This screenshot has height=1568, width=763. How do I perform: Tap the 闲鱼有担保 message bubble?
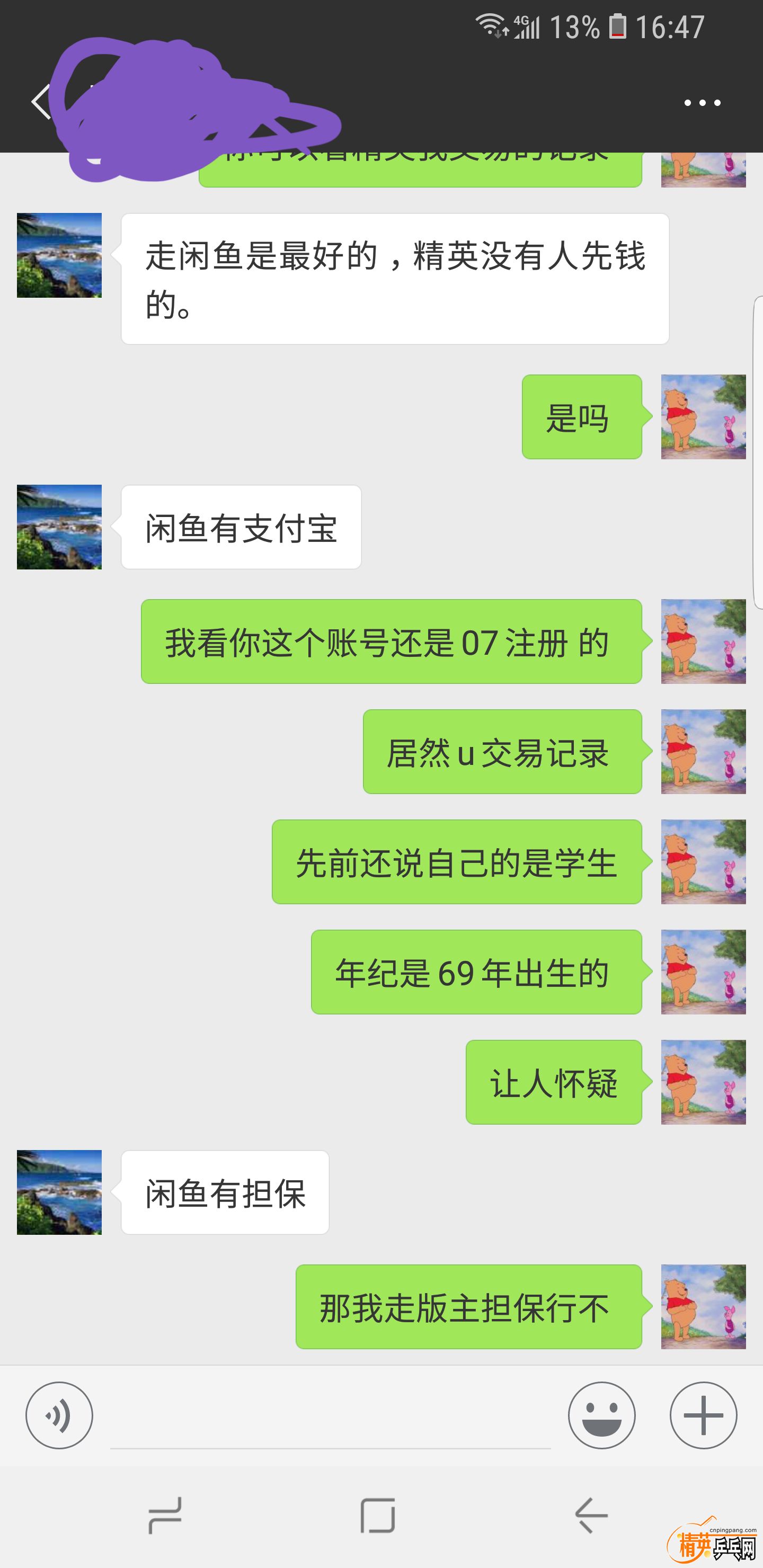(225, 1192)
